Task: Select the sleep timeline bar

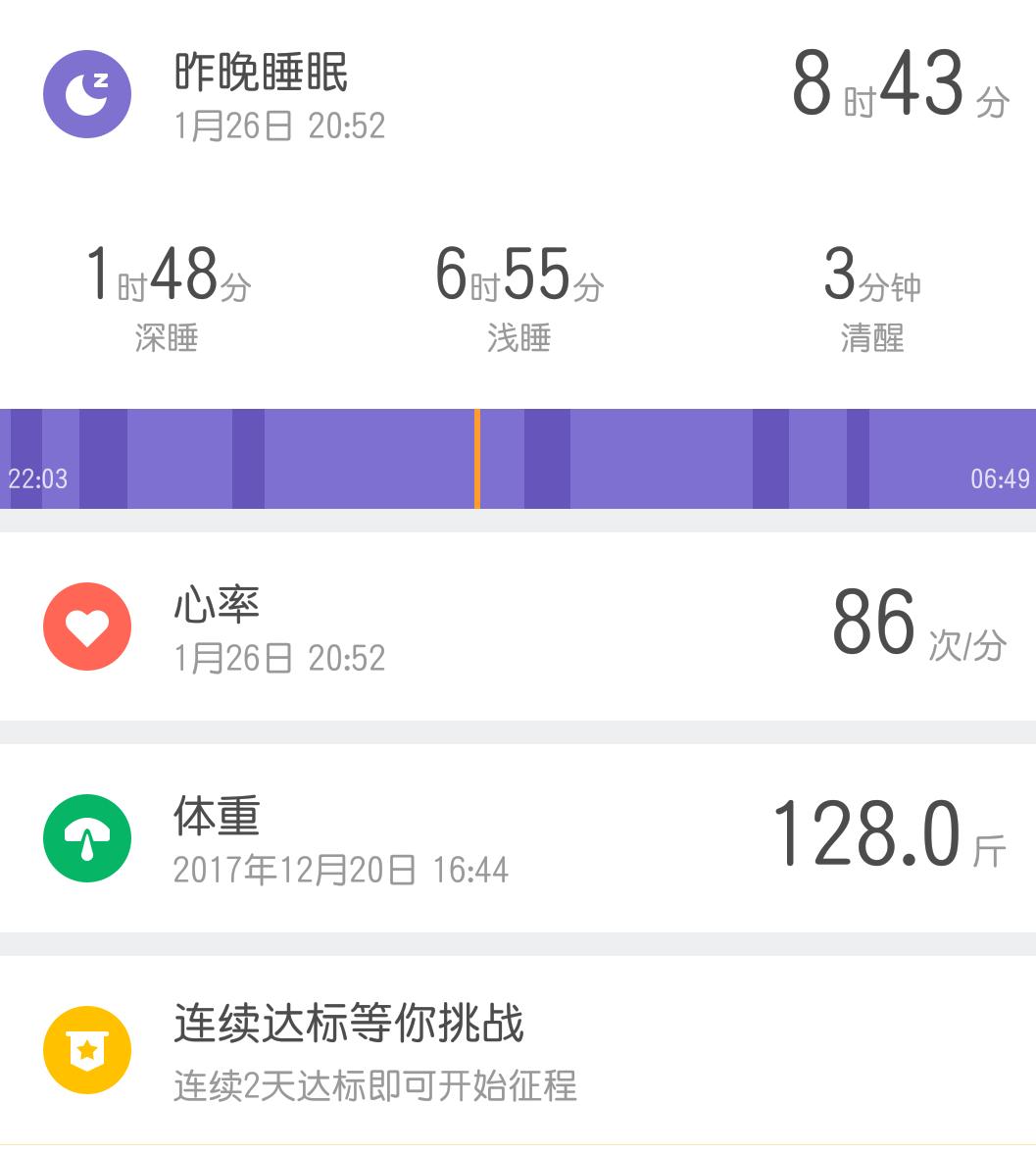Action: click(518, 459)
